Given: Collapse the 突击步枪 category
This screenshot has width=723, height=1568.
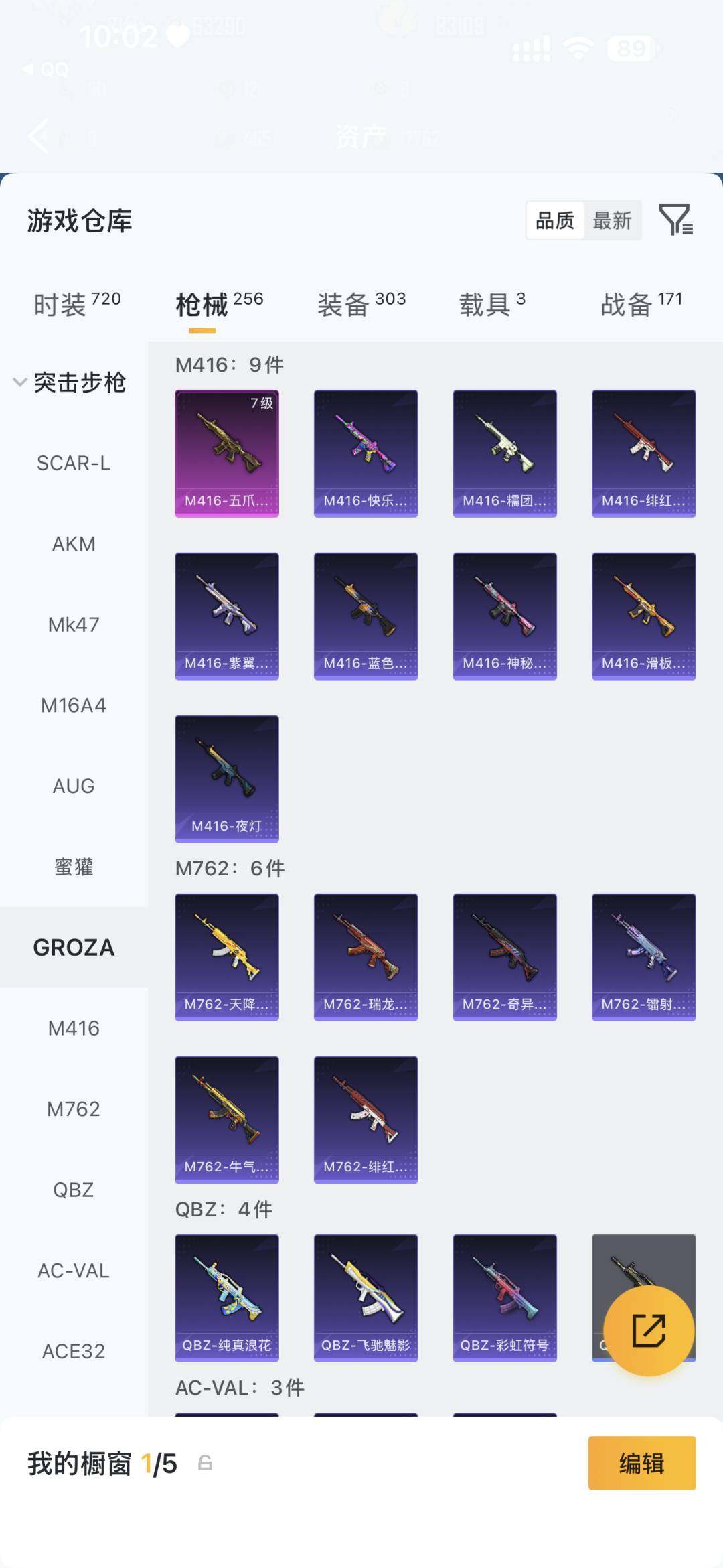Looking at the screenshot, I should 70,382.
